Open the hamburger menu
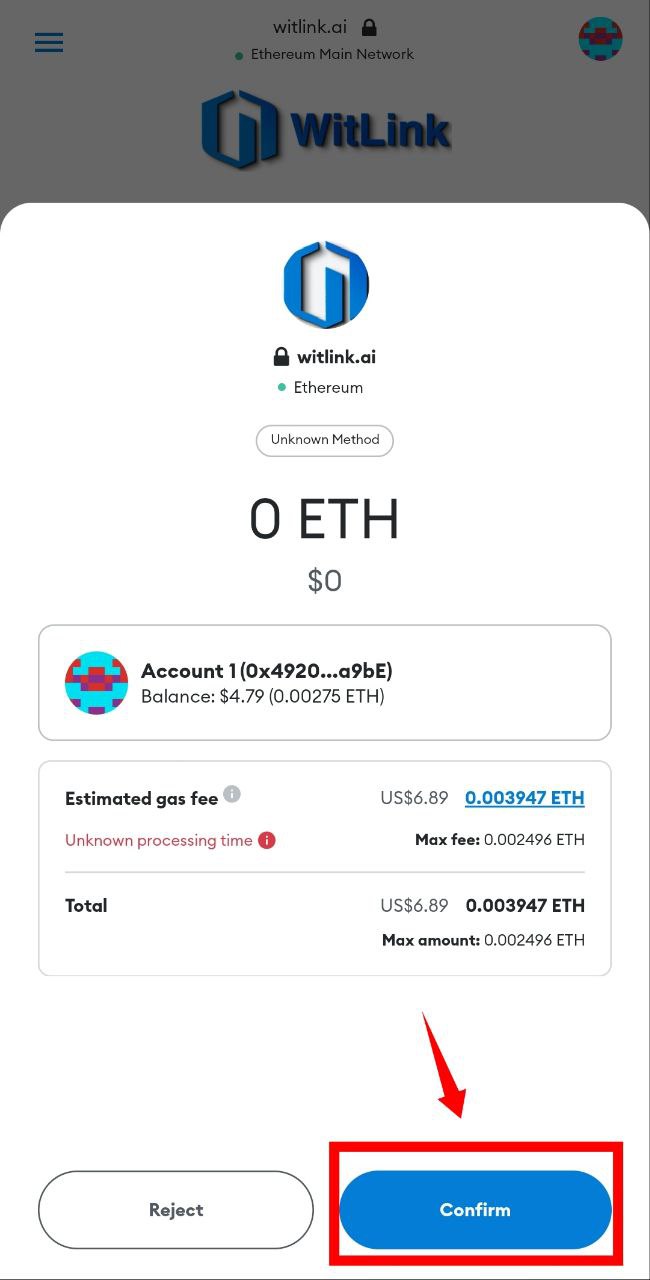 coord(49,42)
